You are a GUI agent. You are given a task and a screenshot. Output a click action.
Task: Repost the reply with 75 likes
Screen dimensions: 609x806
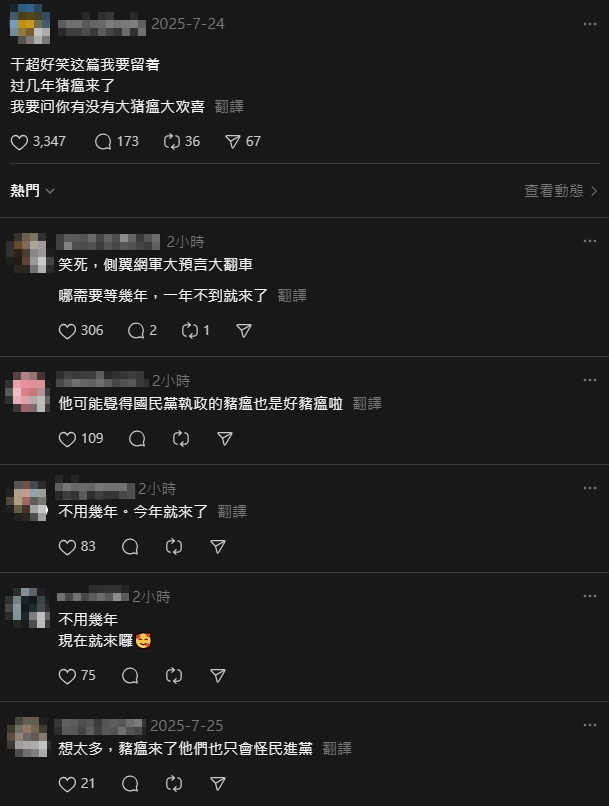click(x=174, y=675)
